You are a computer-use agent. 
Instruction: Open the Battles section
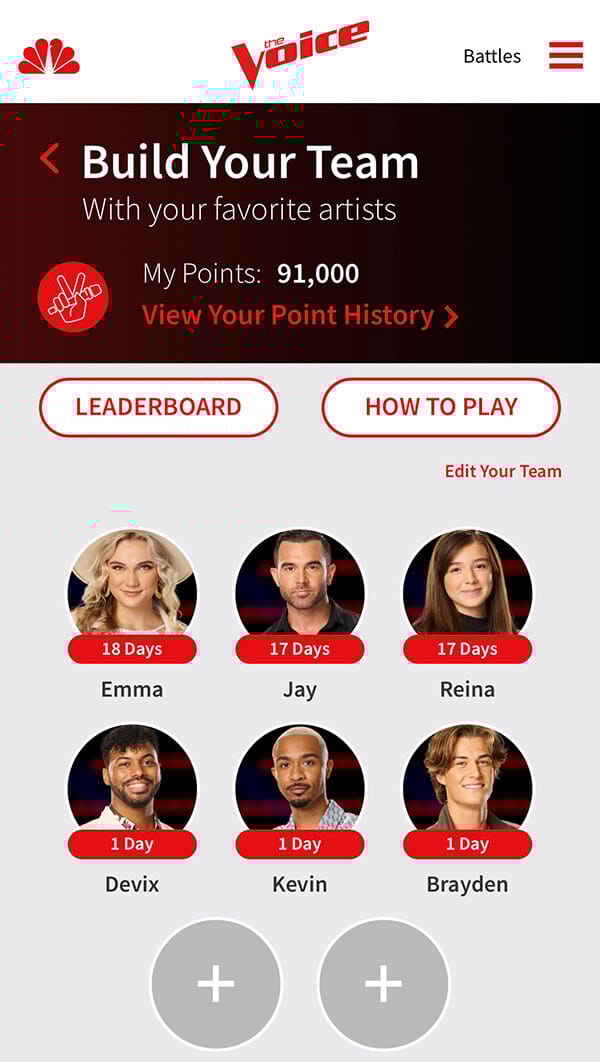(x=492, y=56)
